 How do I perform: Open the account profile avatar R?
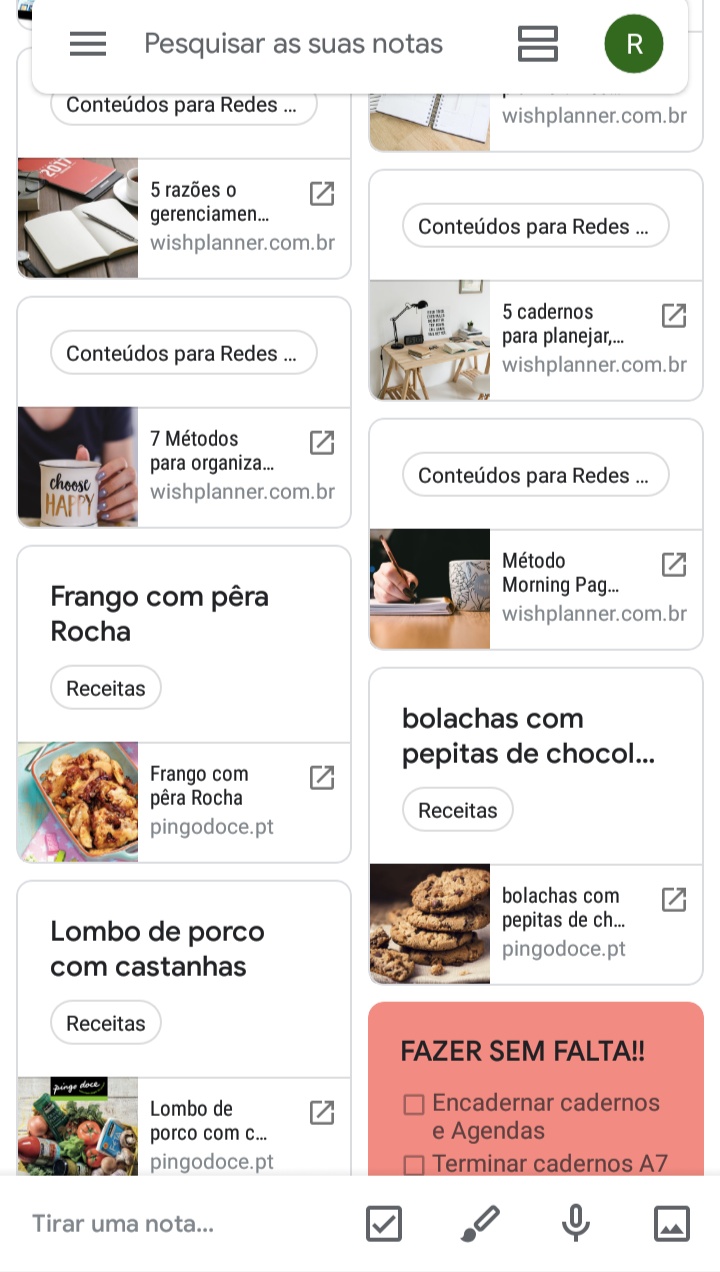[x=633, y=44]
